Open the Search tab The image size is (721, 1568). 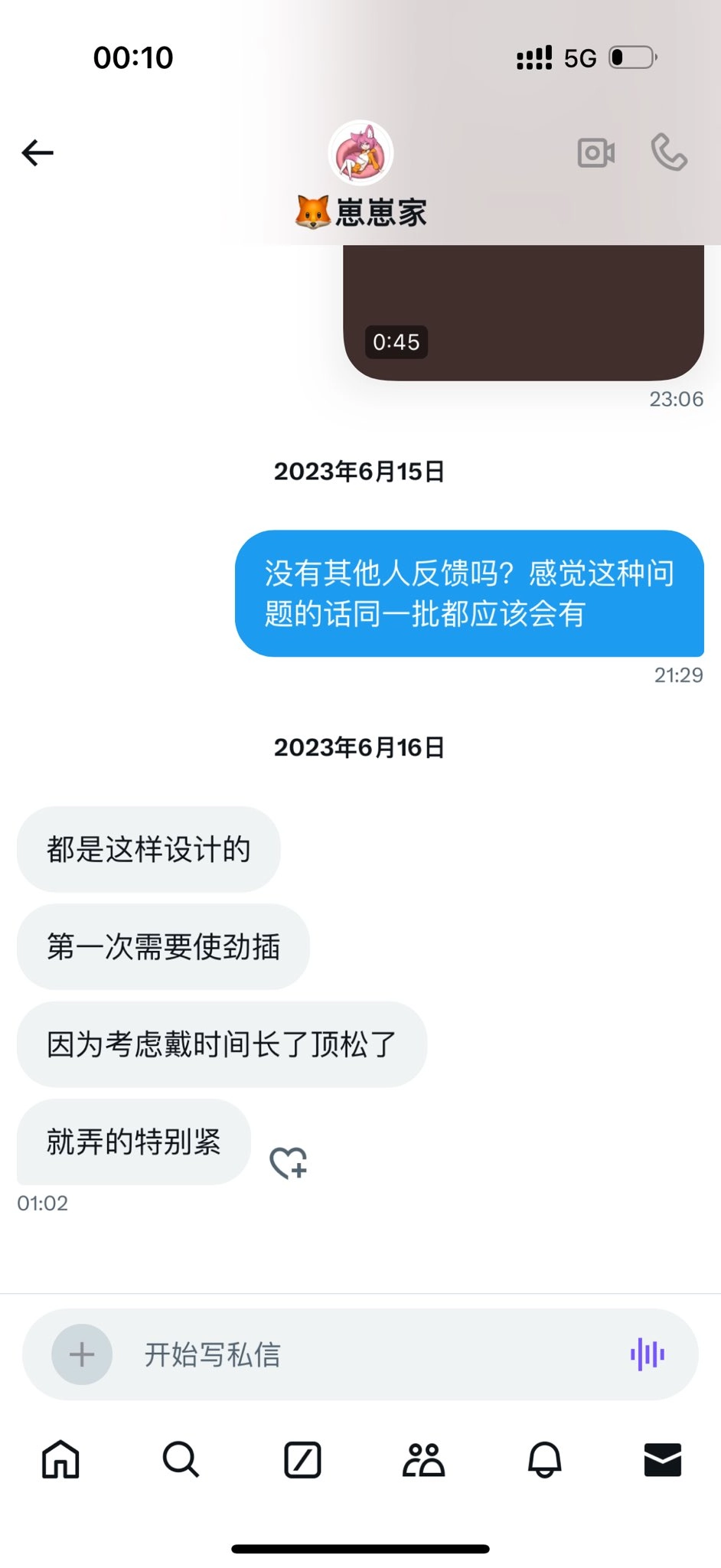pos(181,1459)
